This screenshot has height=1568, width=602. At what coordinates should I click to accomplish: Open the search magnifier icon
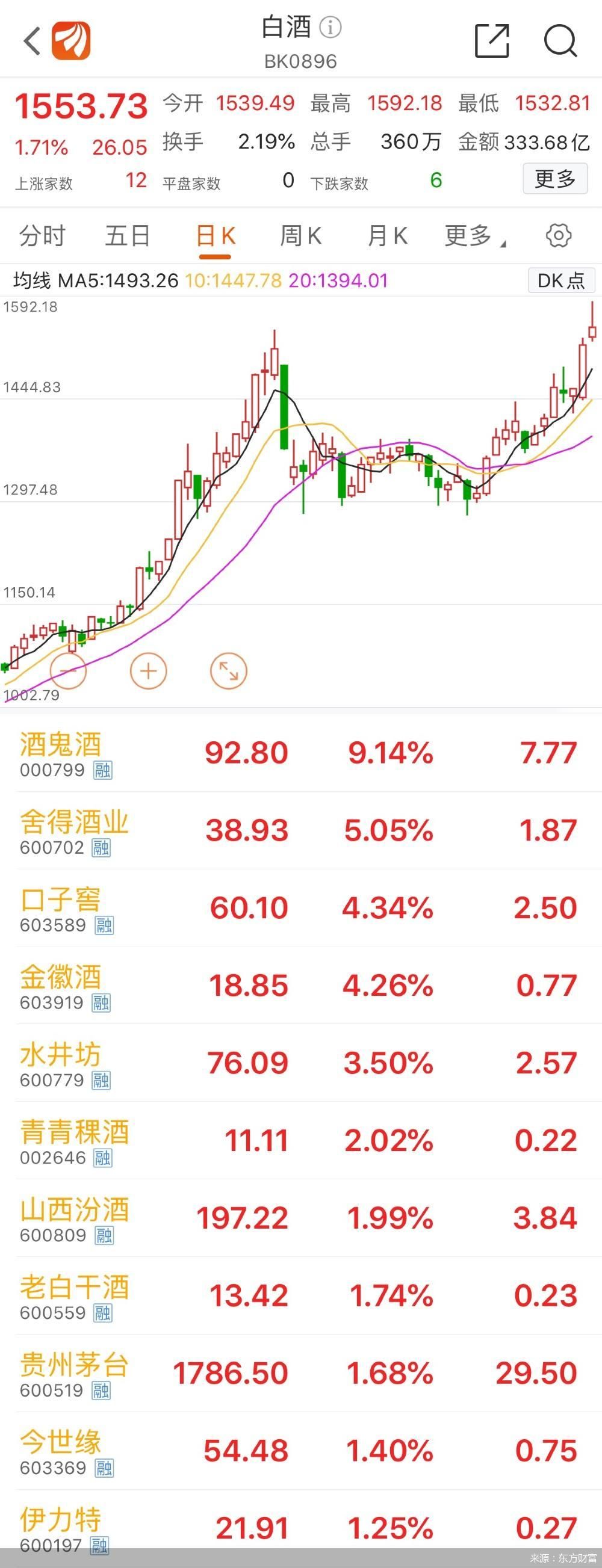click(x=559, y=42)
